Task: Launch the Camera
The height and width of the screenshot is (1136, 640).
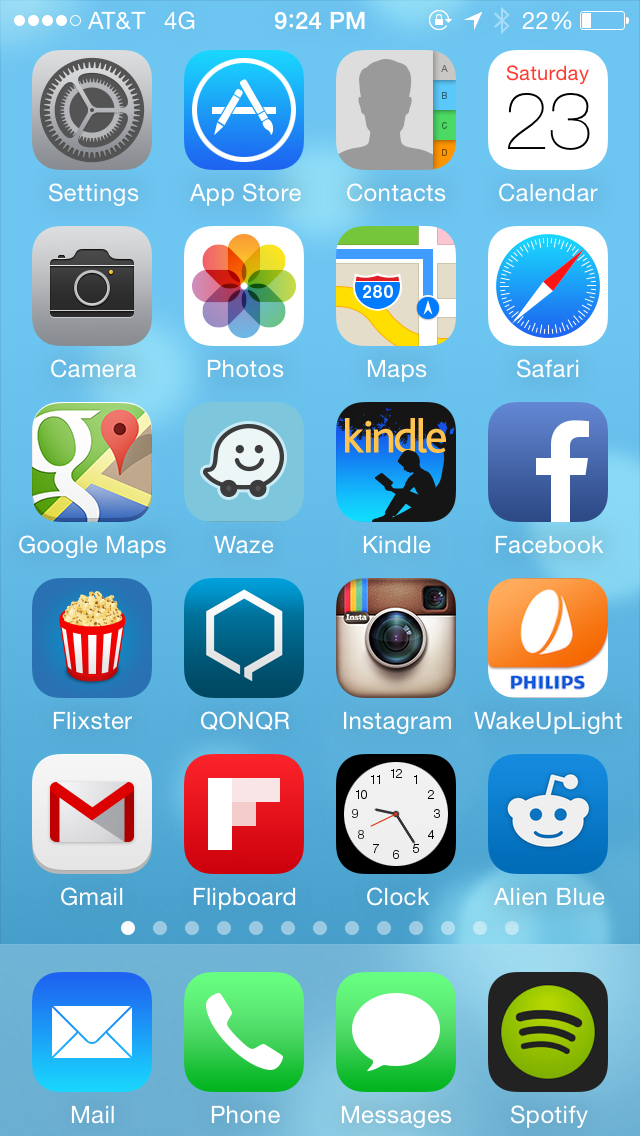Action: [92, 286]
